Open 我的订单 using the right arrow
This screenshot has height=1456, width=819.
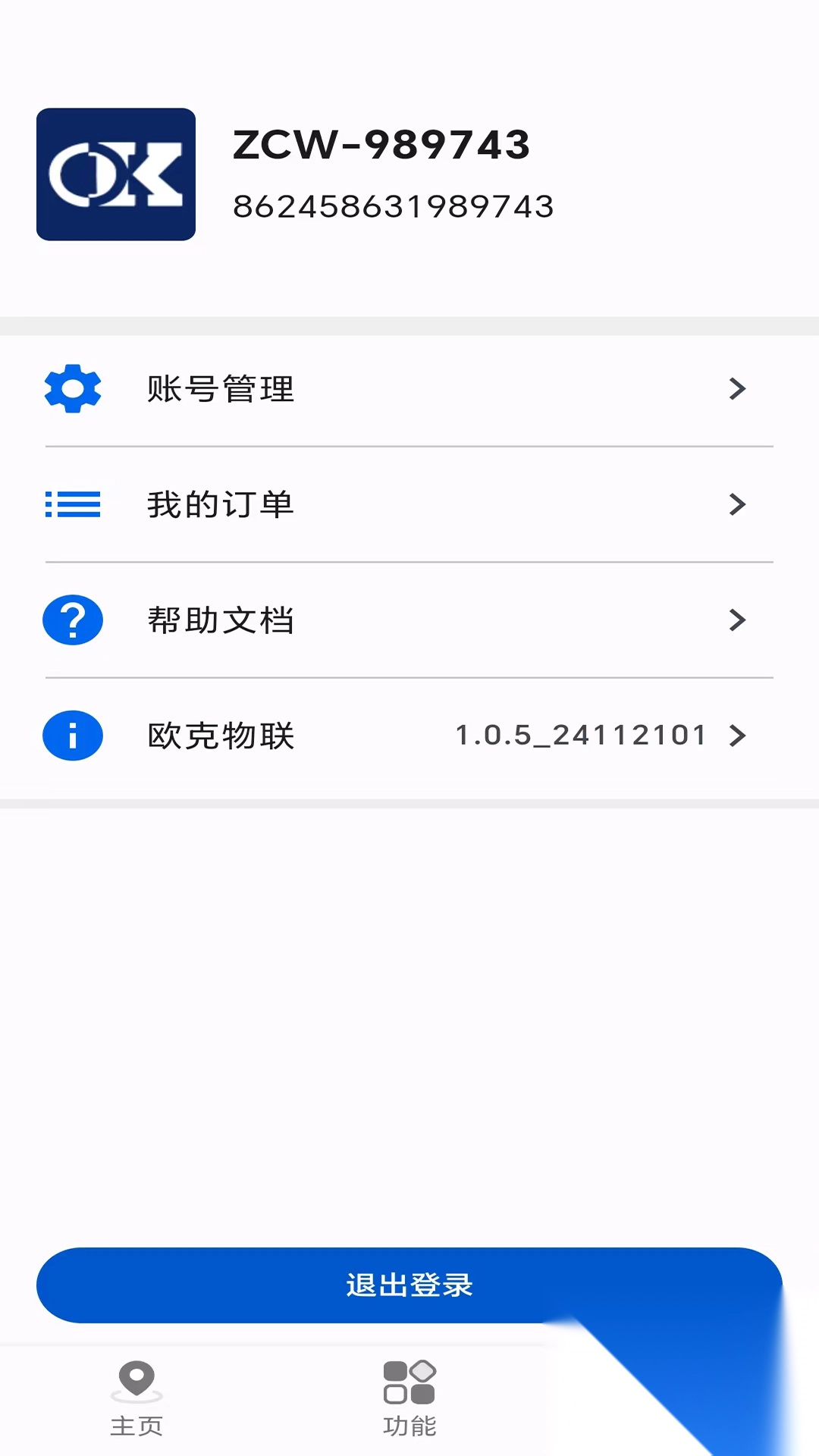point(735,505)
